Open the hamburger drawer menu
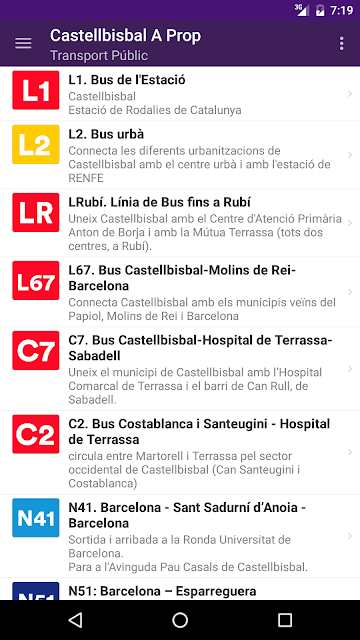This screenshot has width=360, height=640. coord(23,43)
